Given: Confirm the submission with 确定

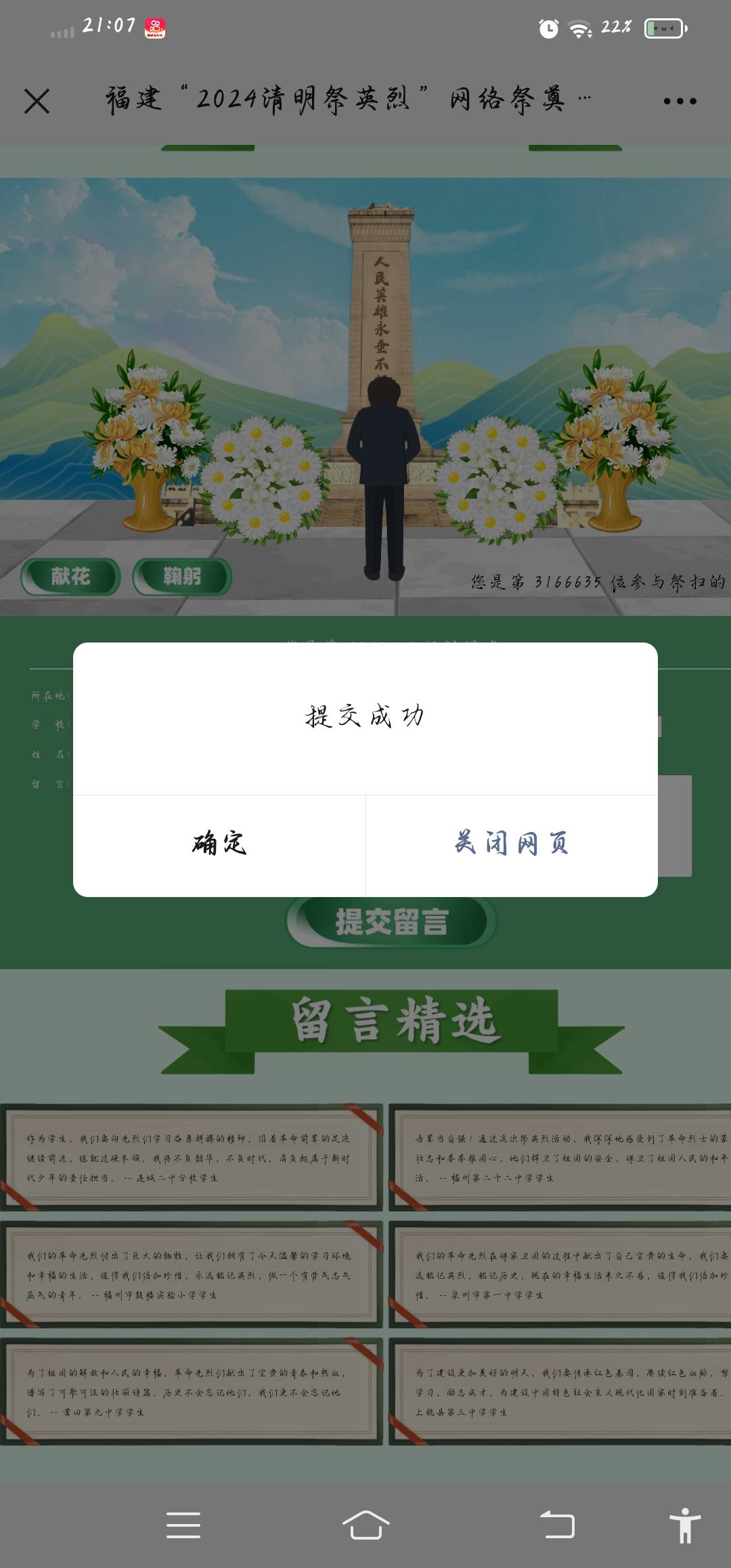Looking at the screenshot, I should [x=219, y=844].
